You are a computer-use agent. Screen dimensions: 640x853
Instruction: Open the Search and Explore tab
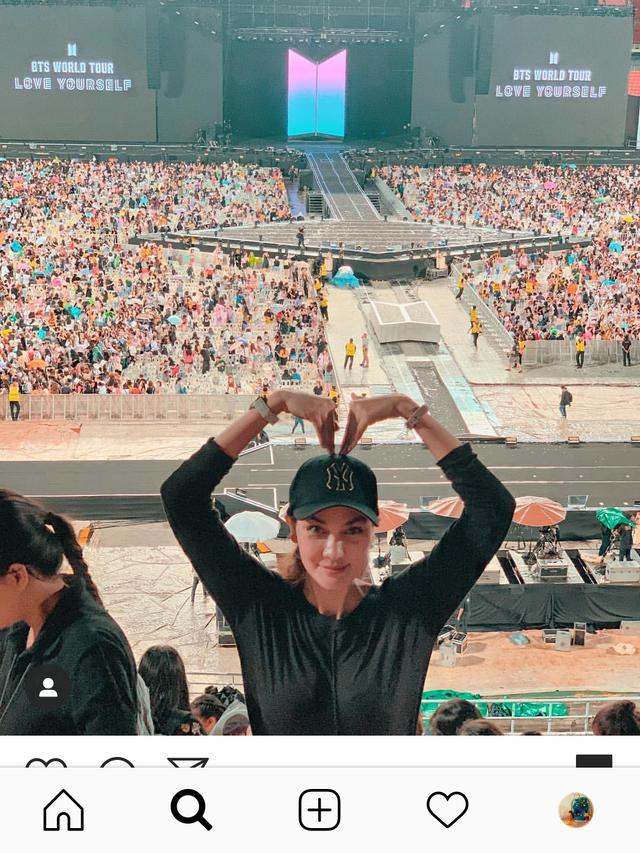coord(191,809)
